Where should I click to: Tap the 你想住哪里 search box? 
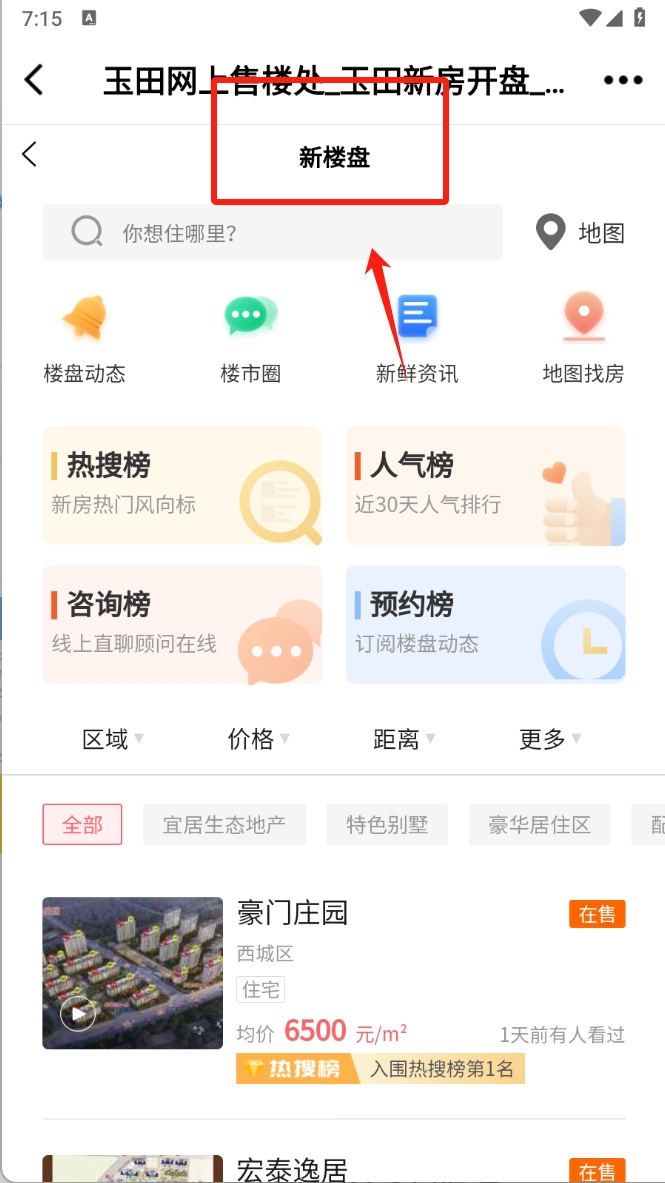pyautogui.click(x=272, y=233)
